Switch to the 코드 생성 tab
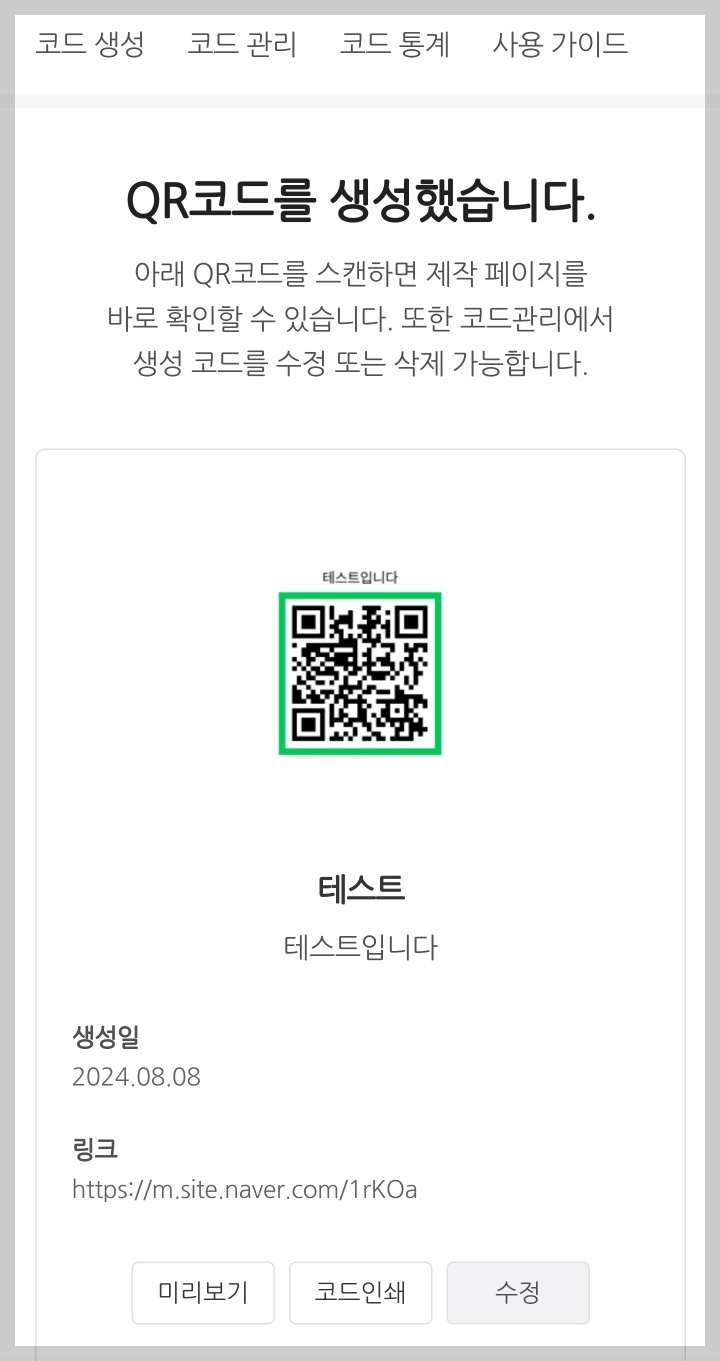720x1361 pixels. [x=88, y=43]
